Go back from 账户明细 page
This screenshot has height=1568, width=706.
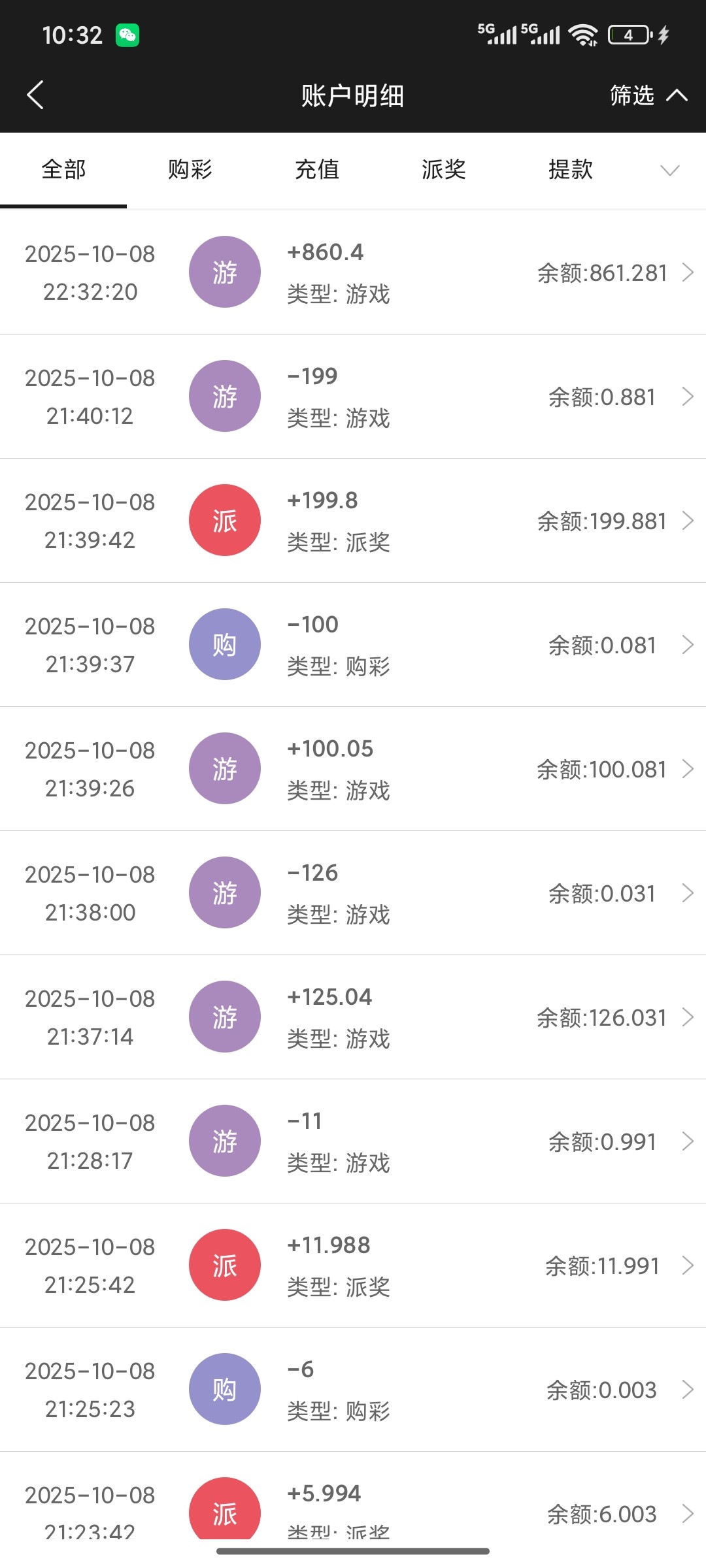point(35,95)
